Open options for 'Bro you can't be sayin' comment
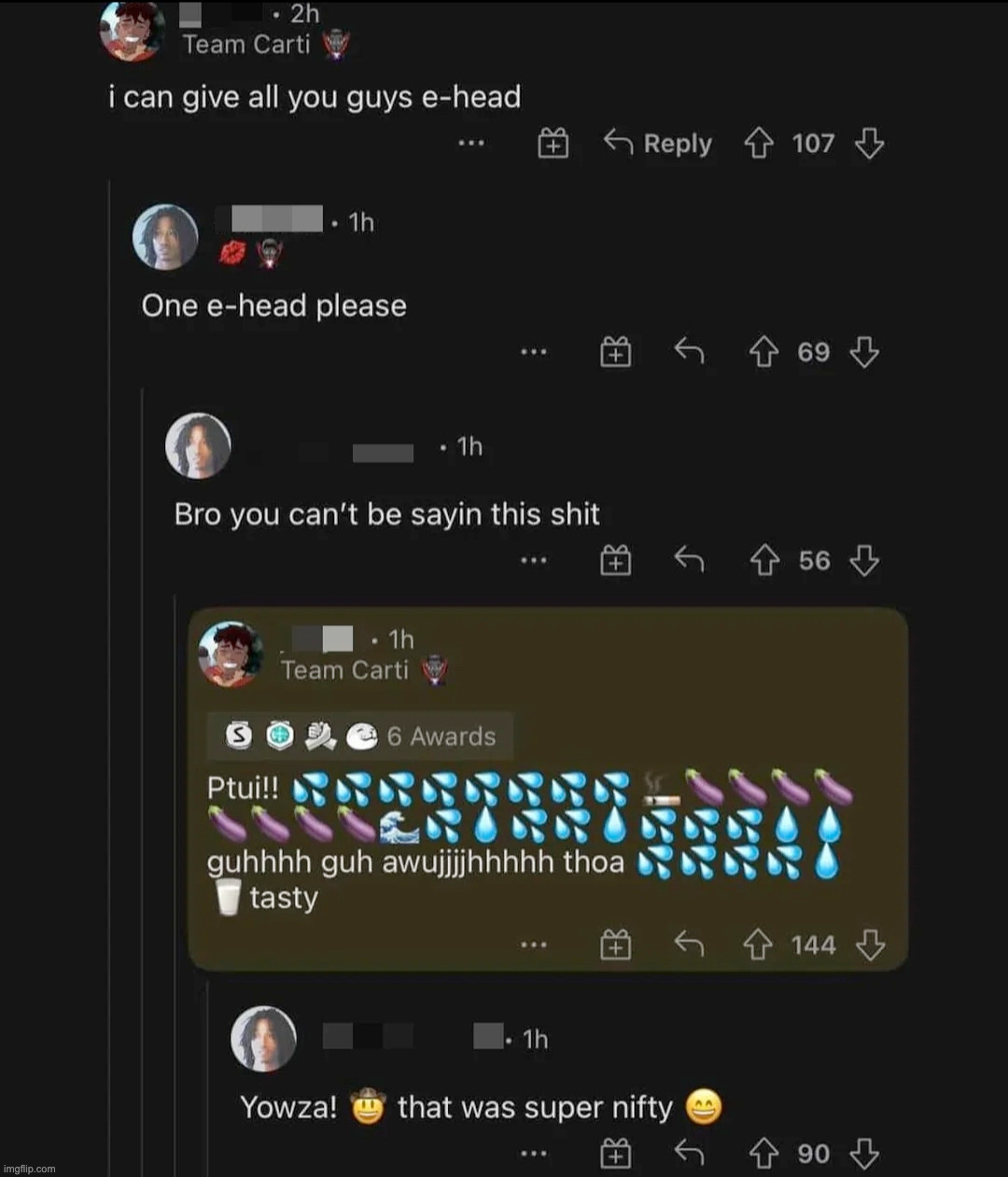Viewport: 1008px width, 1177px height. point(534,561)
